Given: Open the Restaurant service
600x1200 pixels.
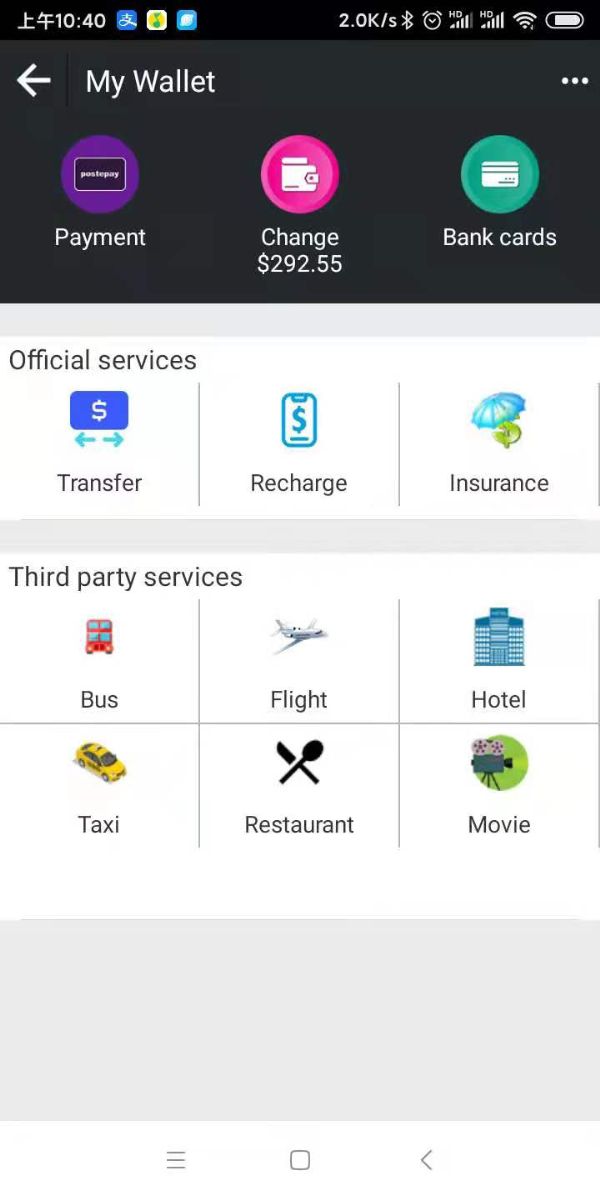Looking at the screenshot, I should 299,784.
